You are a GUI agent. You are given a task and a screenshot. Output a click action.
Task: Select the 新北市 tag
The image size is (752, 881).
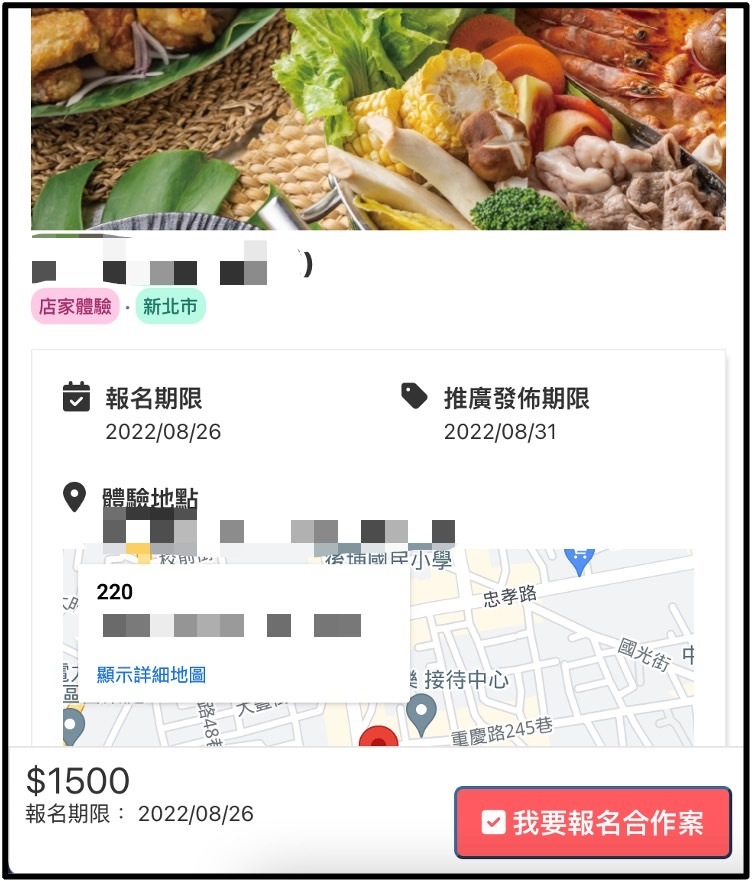pyautogui.click(x=170, y=306)
